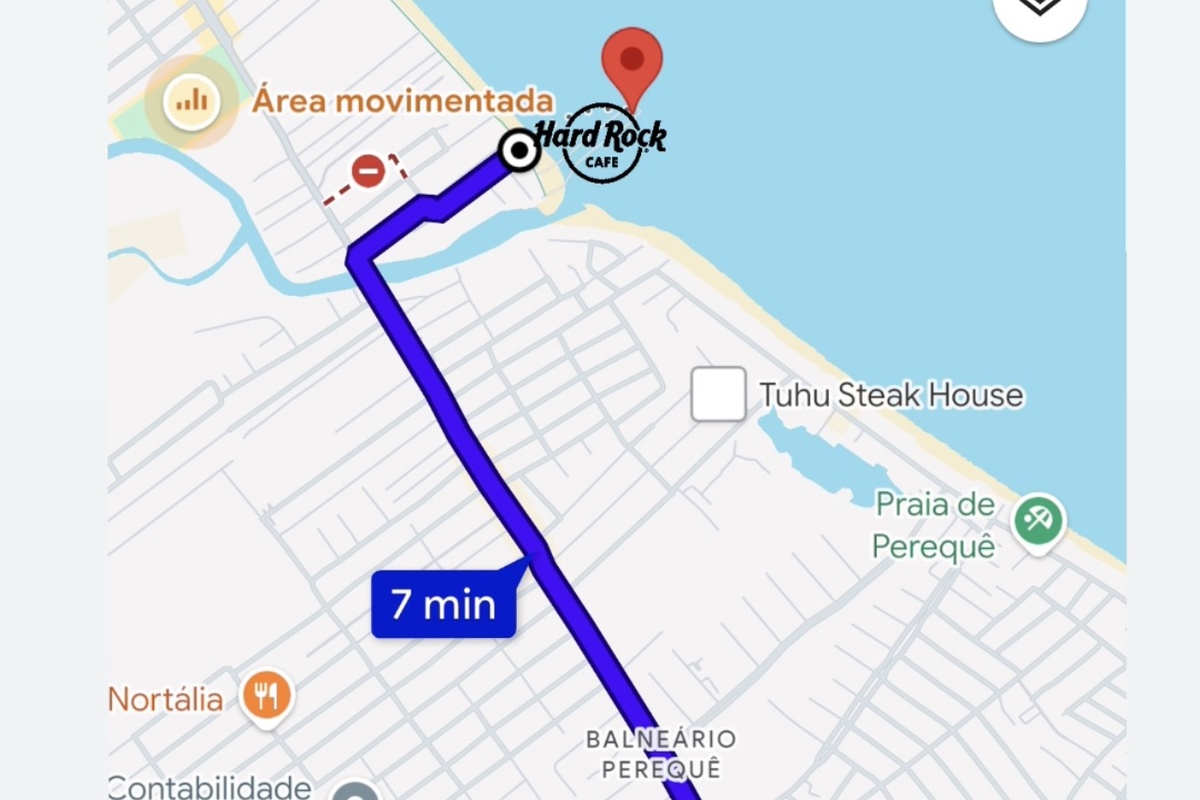Open the map layers button
Viewport: 1200px width, 800px height.
pos(1039,8)
